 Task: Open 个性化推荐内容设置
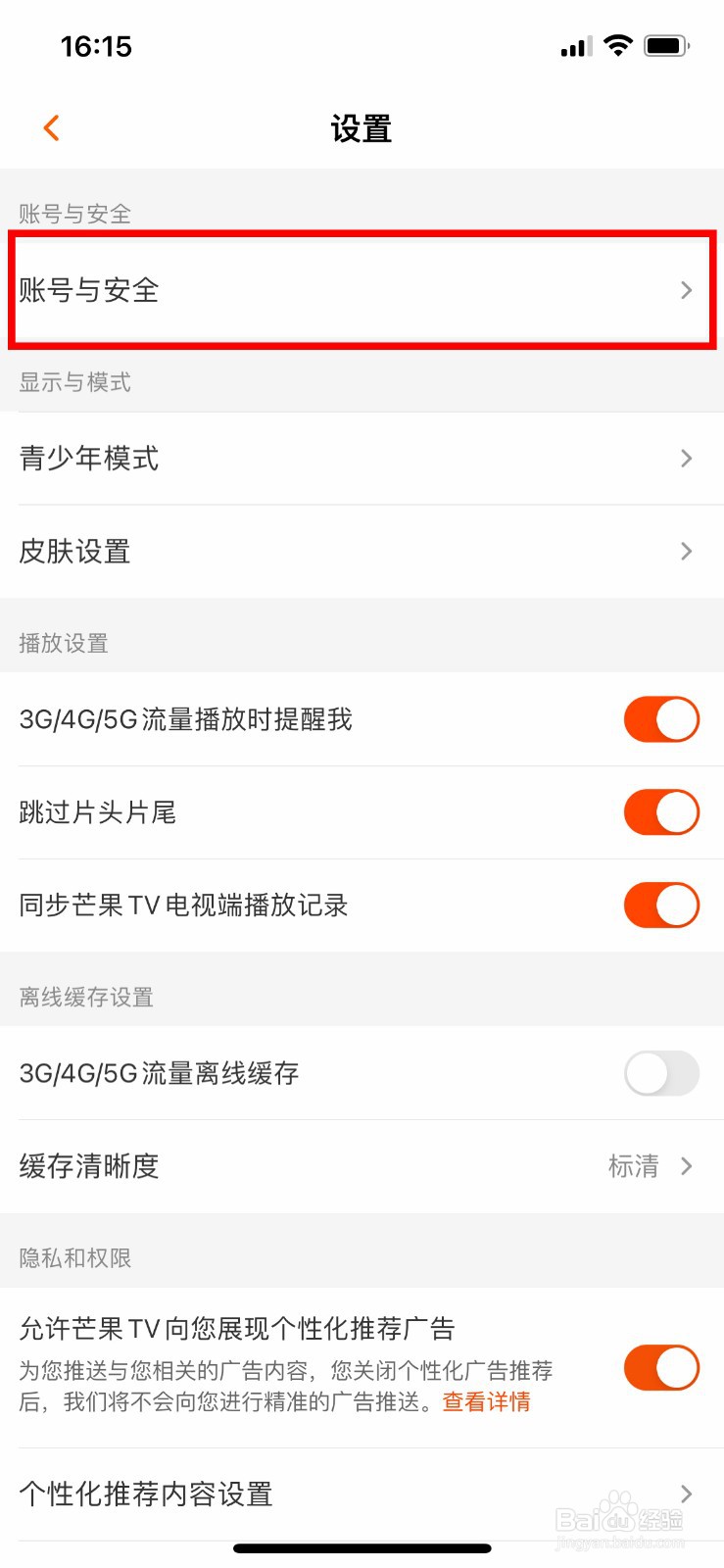pos(362,1494)
